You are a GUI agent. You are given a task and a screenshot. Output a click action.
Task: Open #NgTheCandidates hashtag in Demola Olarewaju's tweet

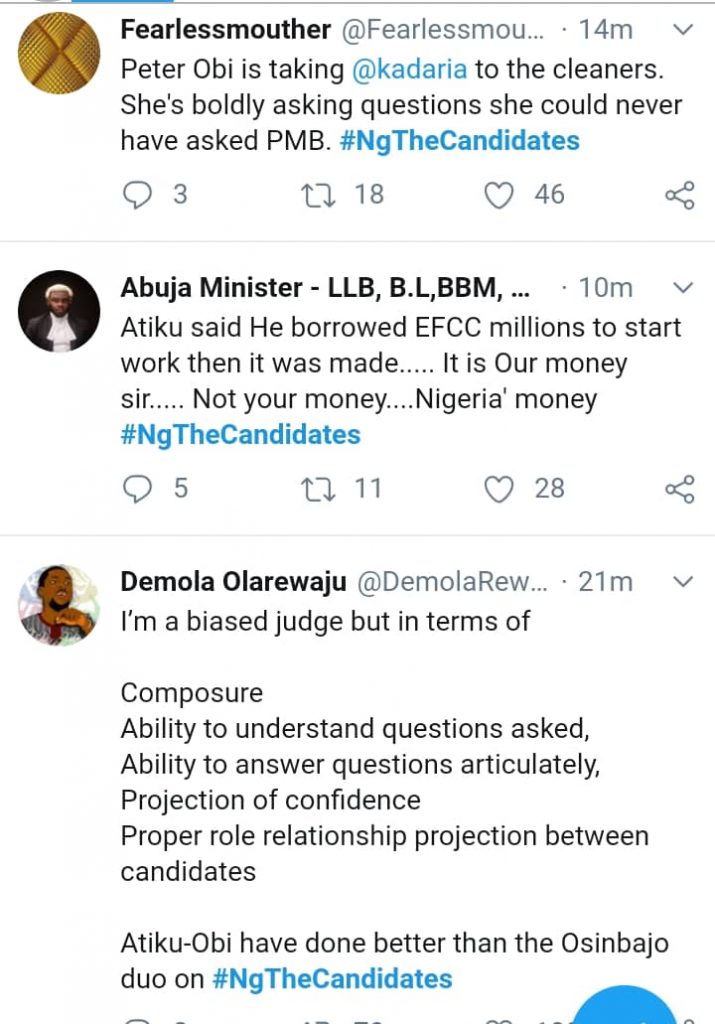(x=332, y=978)
